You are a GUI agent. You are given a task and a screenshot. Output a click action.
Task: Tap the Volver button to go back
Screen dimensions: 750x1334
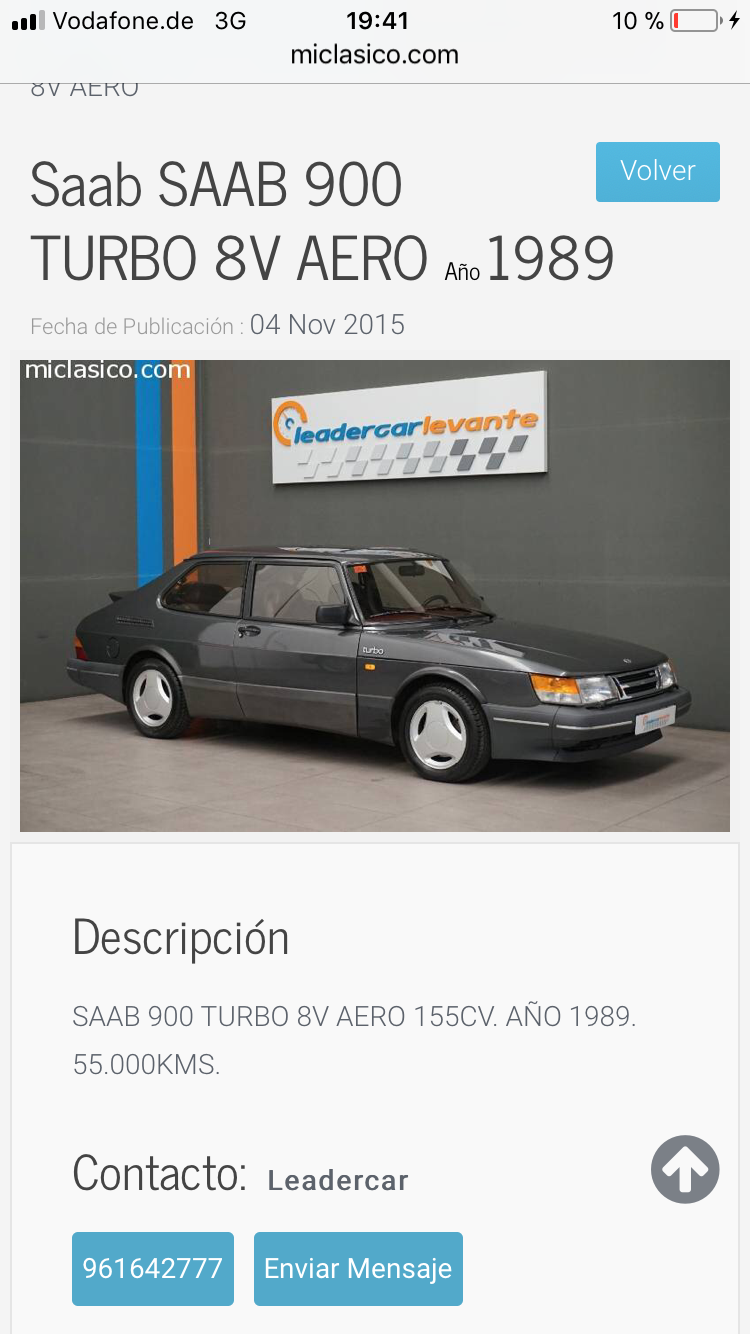tap(657, 172)
